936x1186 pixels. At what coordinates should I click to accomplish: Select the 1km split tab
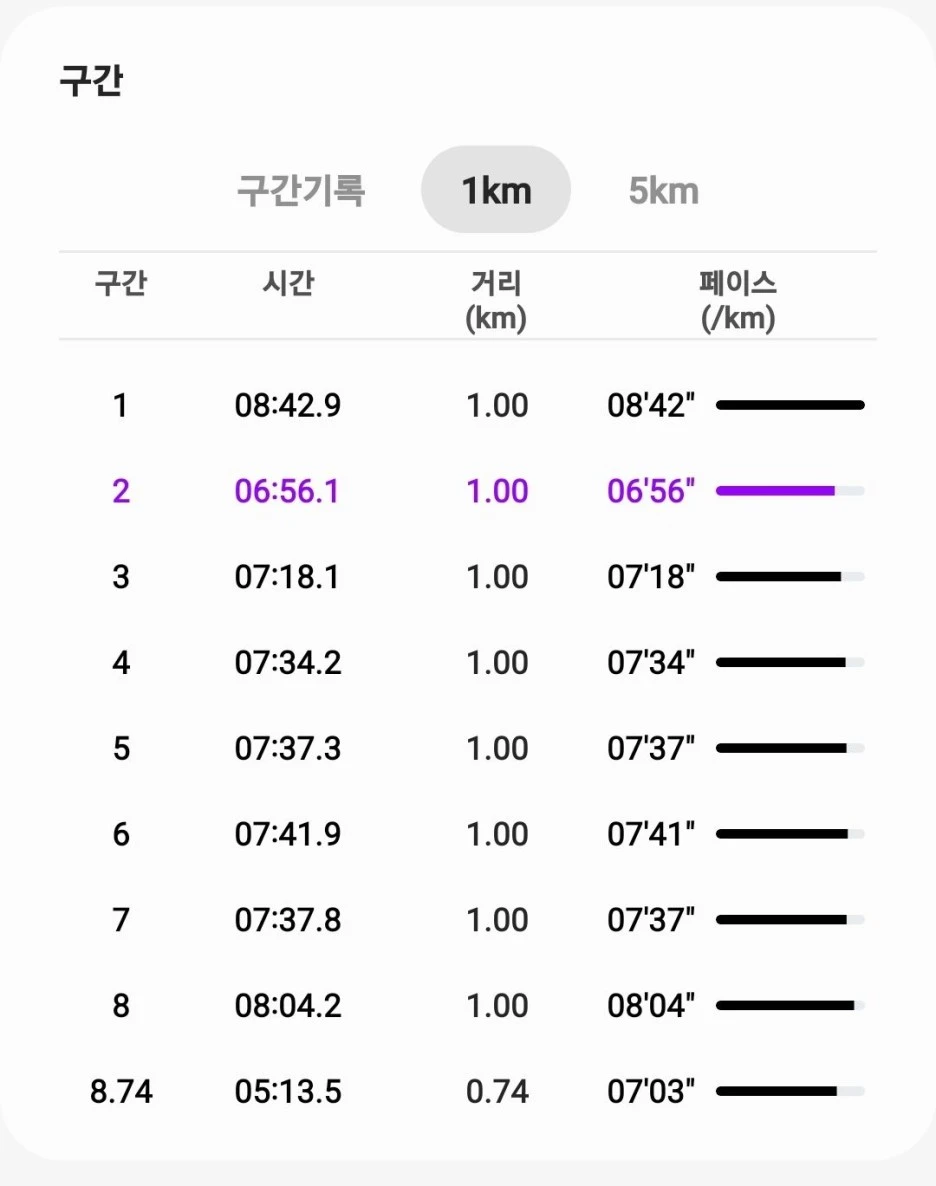(x=496, y=190)
